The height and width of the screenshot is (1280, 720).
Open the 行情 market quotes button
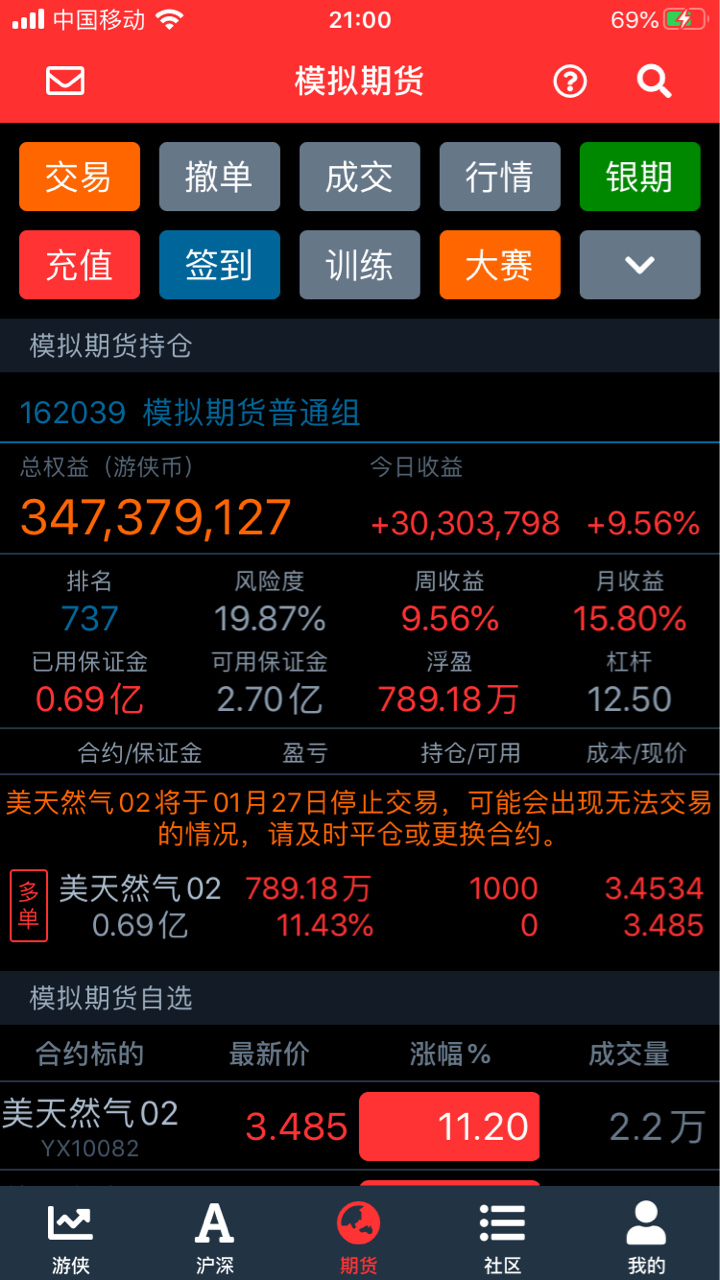(x=499, y=177)
